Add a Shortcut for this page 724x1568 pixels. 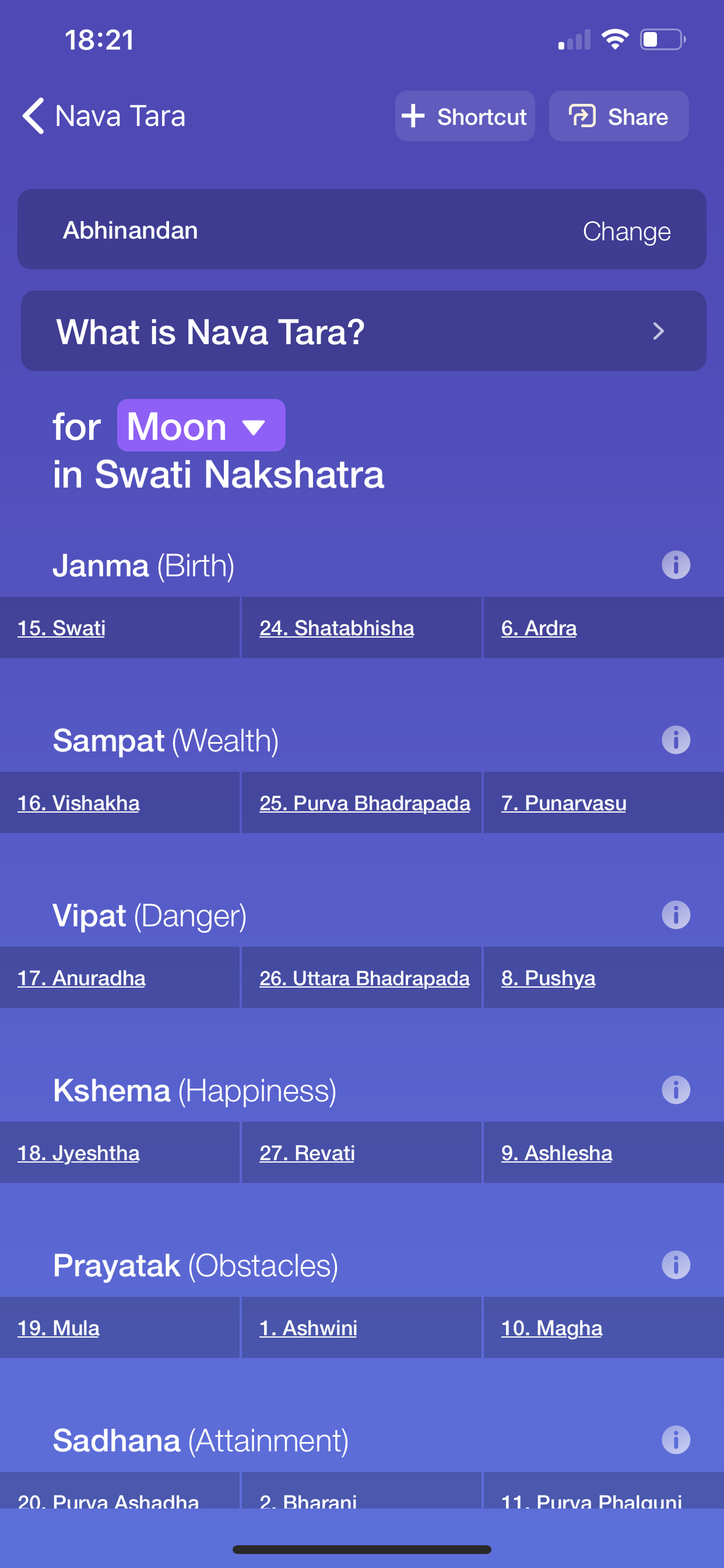465,116
